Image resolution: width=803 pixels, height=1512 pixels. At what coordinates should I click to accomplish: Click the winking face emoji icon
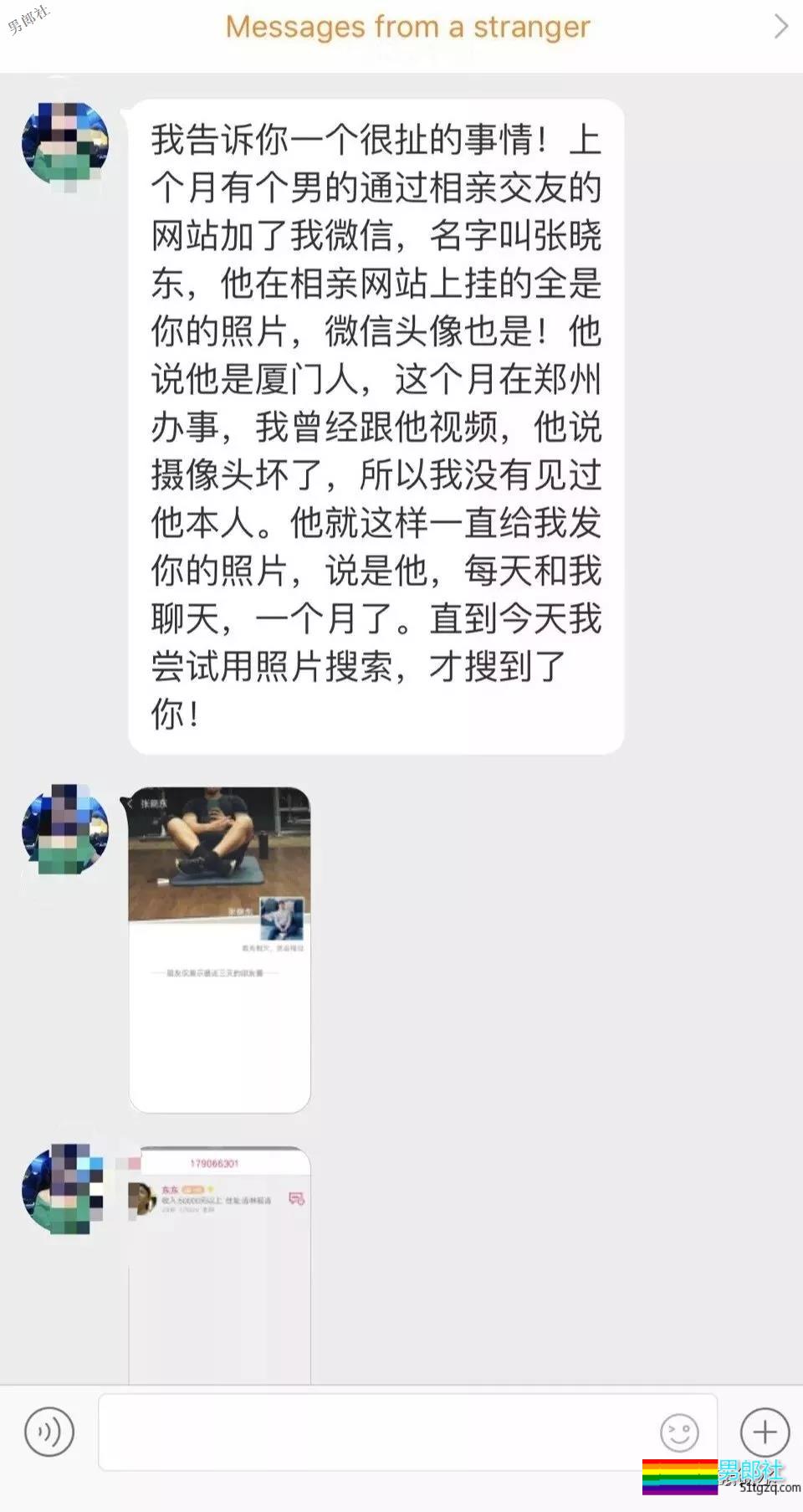click(679, 1433)
